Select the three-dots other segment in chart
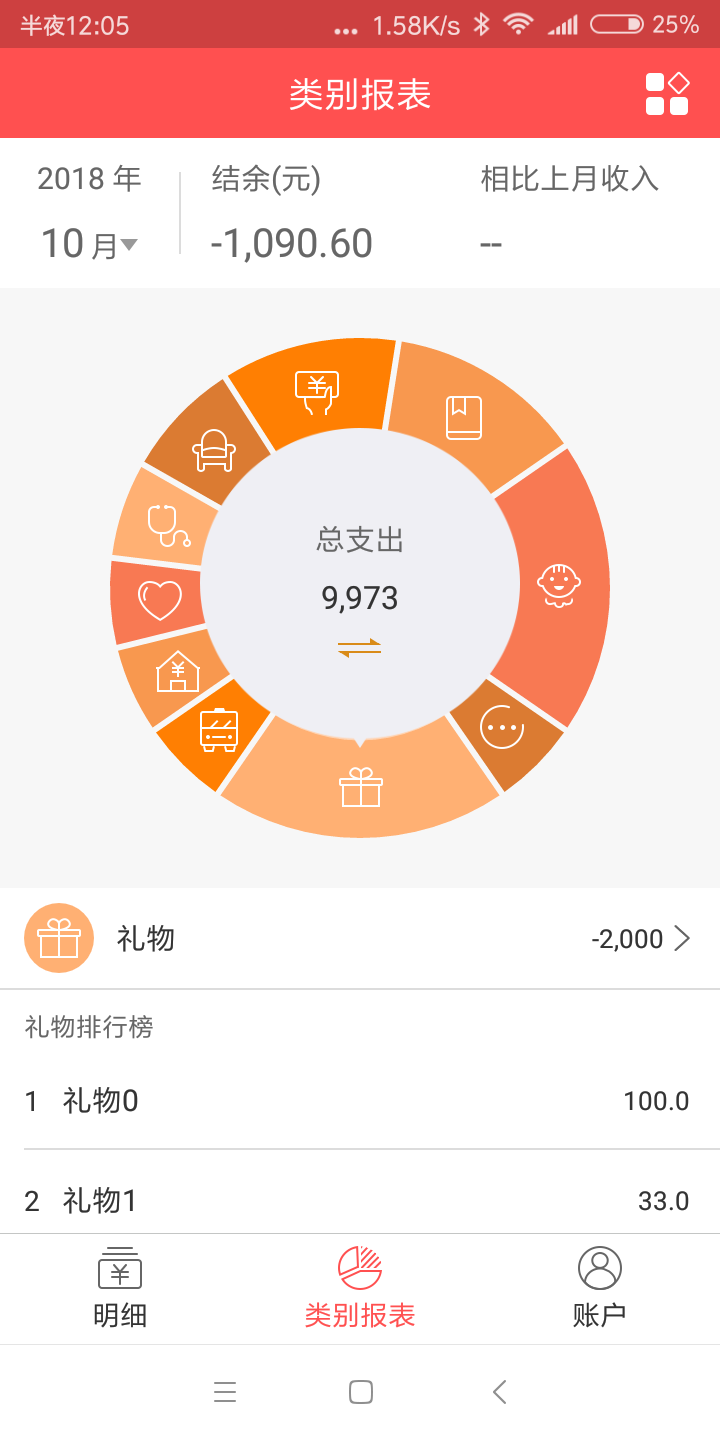 click(x=501, y=728)
